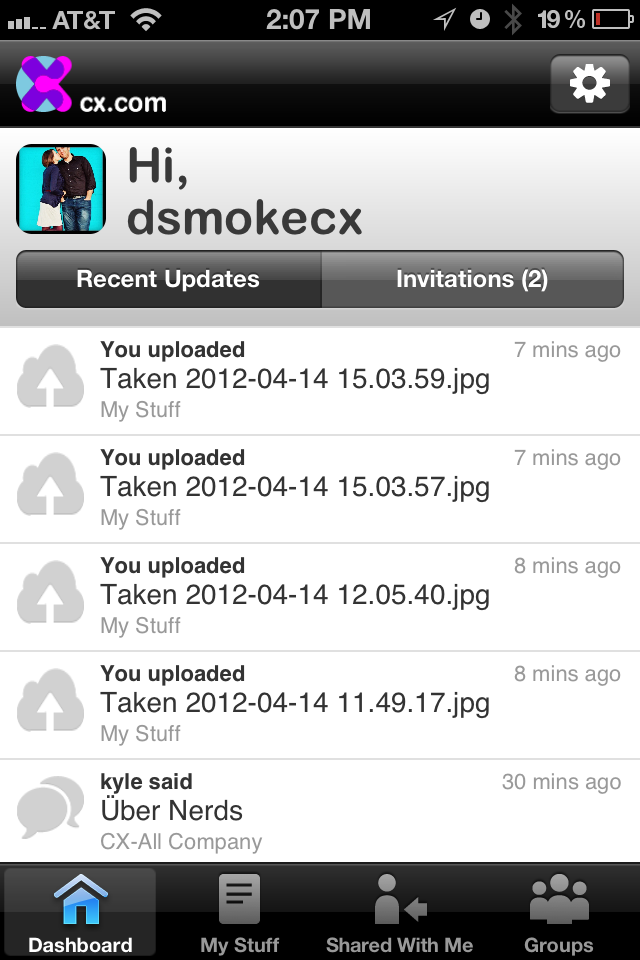Screen dimensions: 640x960
Task: Switch to the Groups tab
Action: (559, 914)
